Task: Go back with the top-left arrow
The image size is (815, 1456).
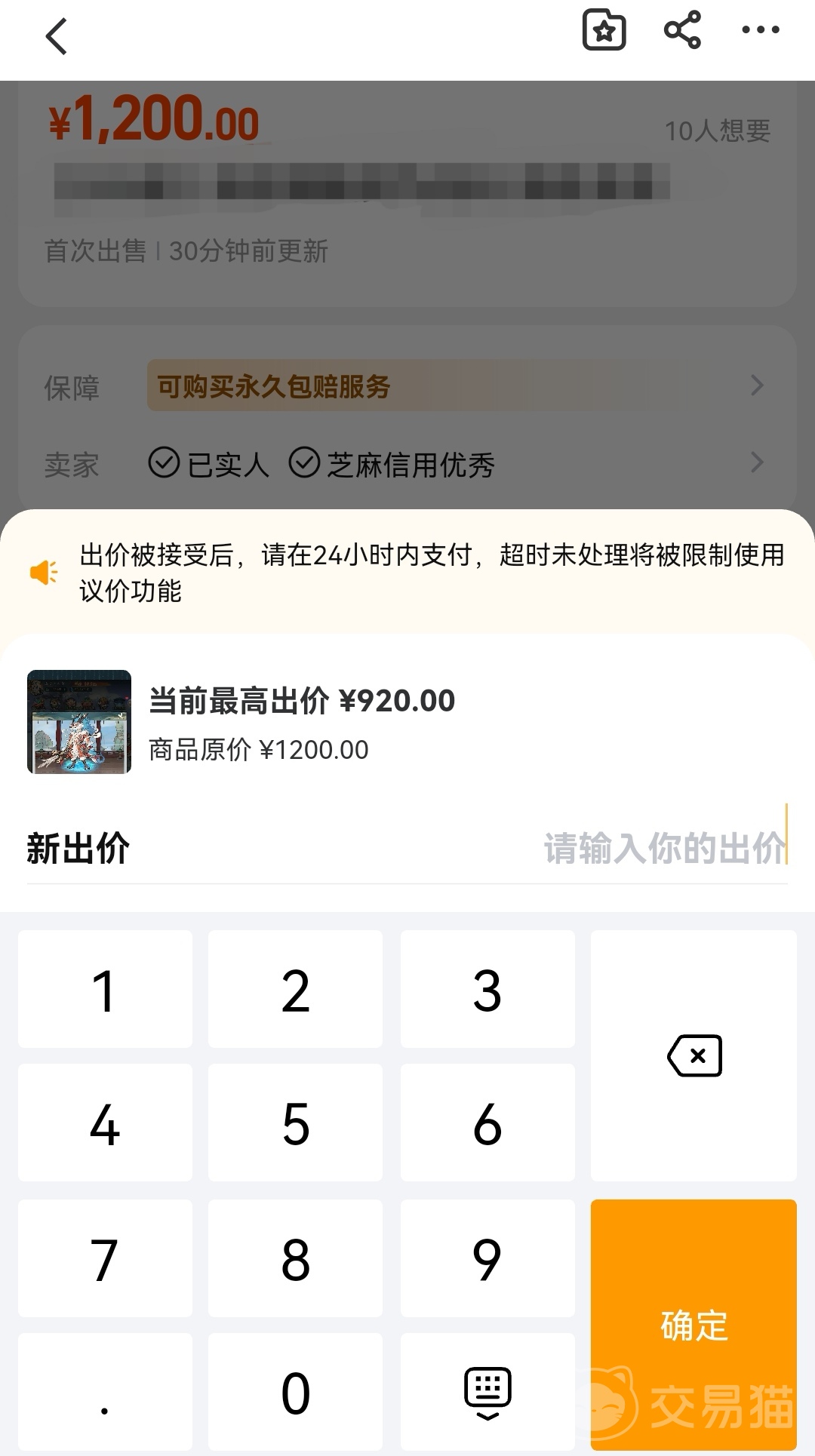Action: coord(57,36)
